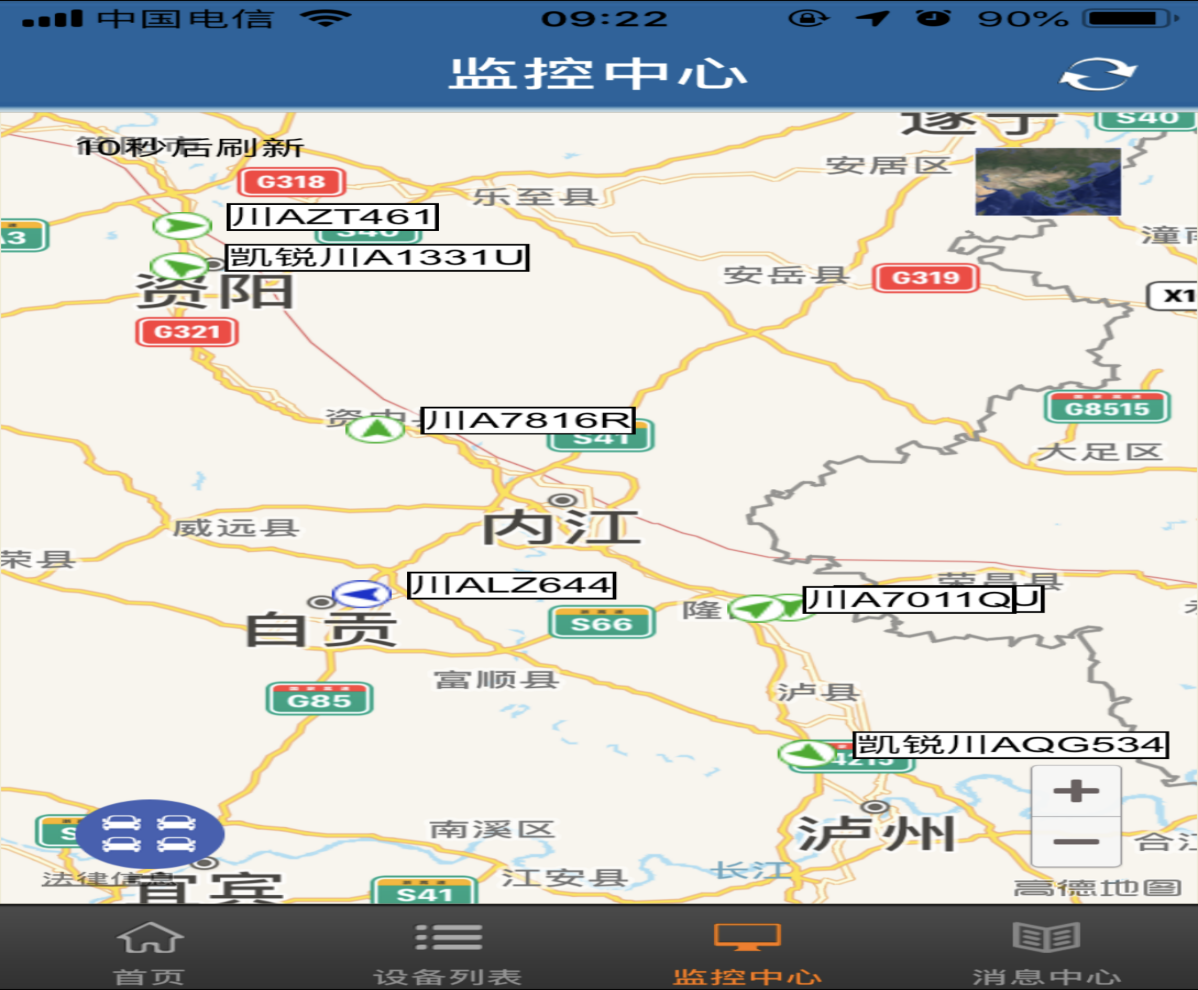Screen dimensions: 1198x990
Task: Switch to the 设备列表 tab
Action: (448, 951)
